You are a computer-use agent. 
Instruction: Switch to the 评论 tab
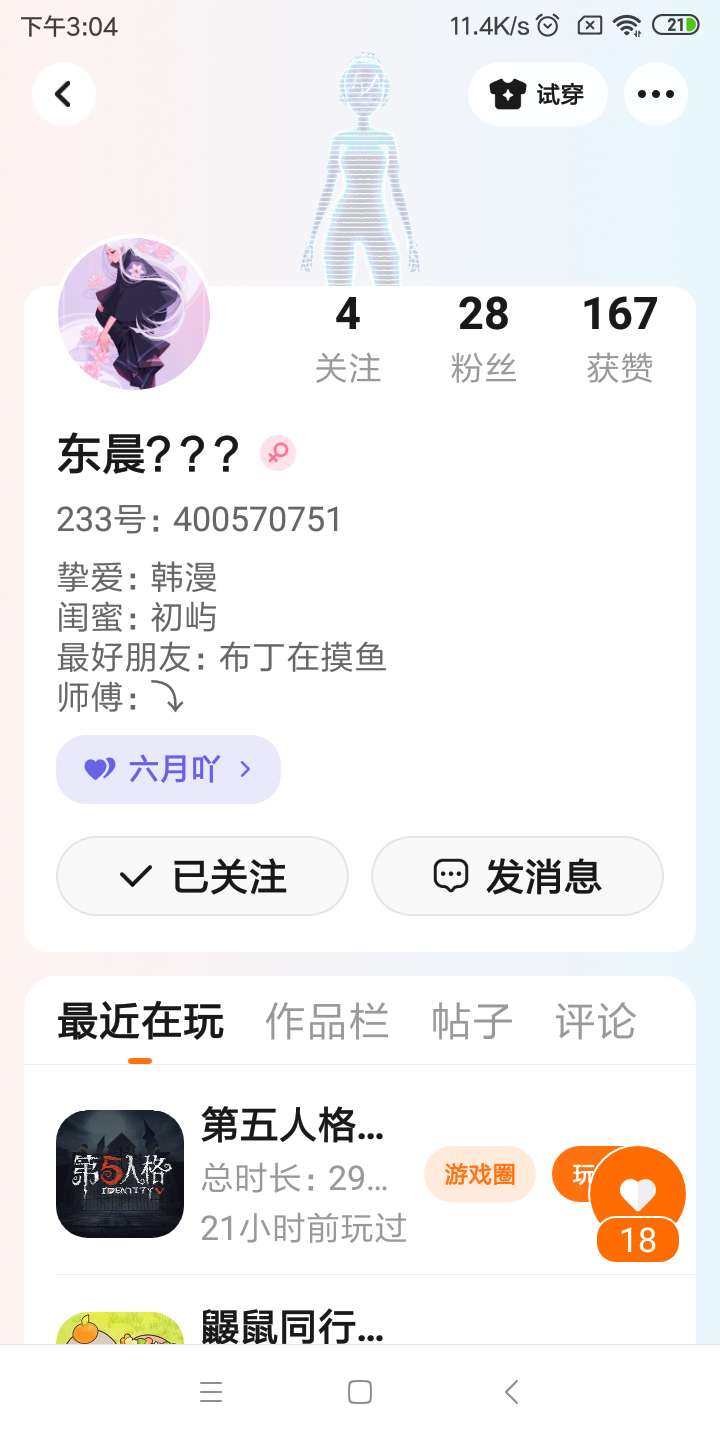coord(595,1022)
